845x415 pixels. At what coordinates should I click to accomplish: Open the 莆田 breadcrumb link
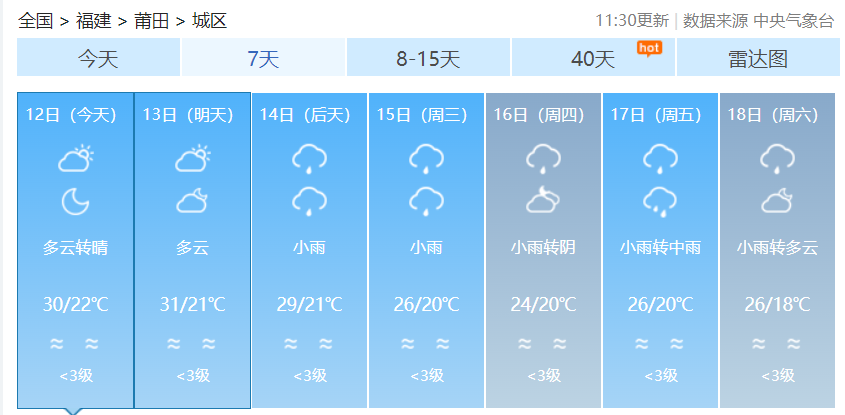tap(151, 20)
